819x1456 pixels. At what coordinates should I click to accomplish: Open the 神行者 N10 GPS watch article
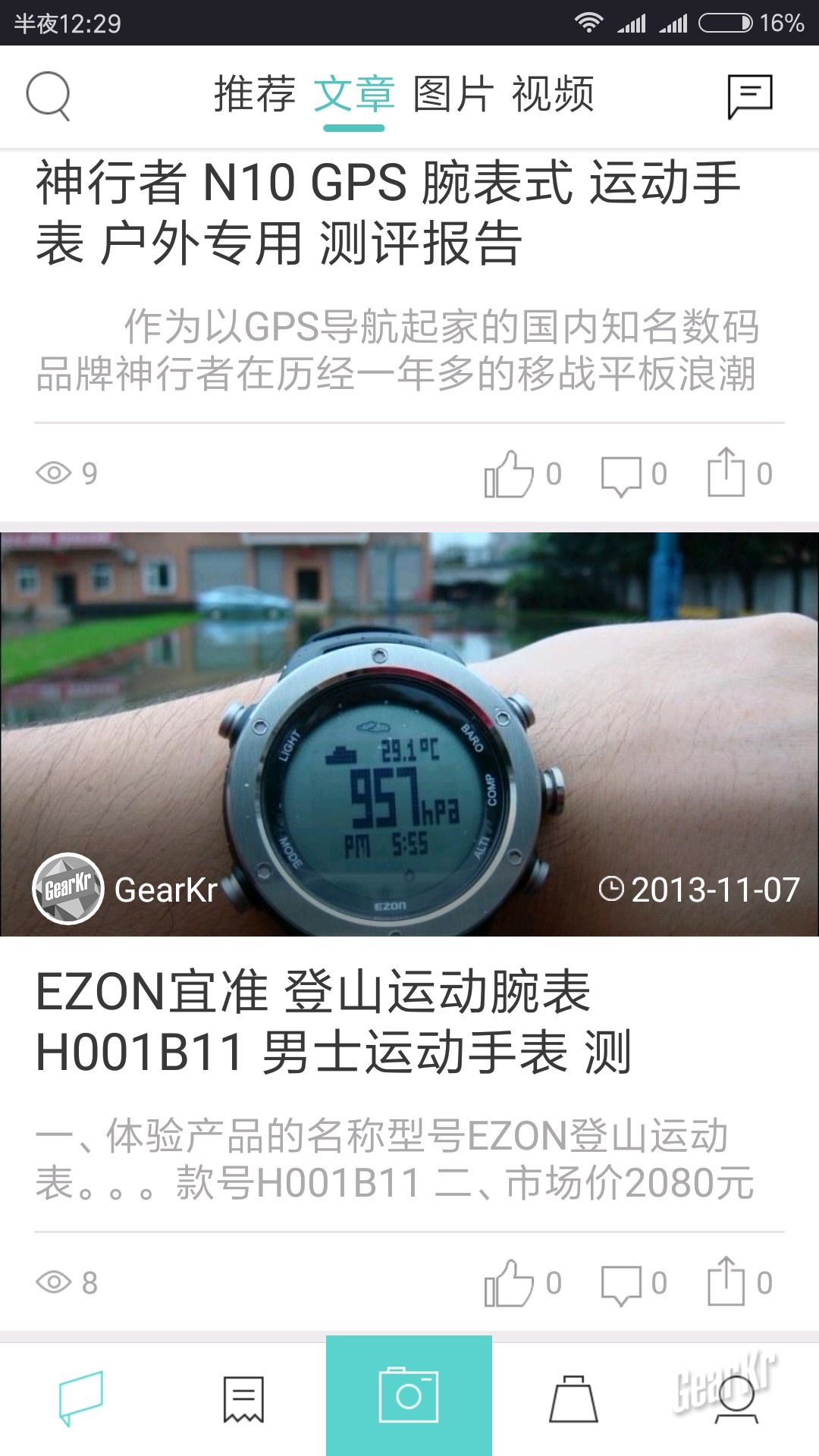coord(388,213)
